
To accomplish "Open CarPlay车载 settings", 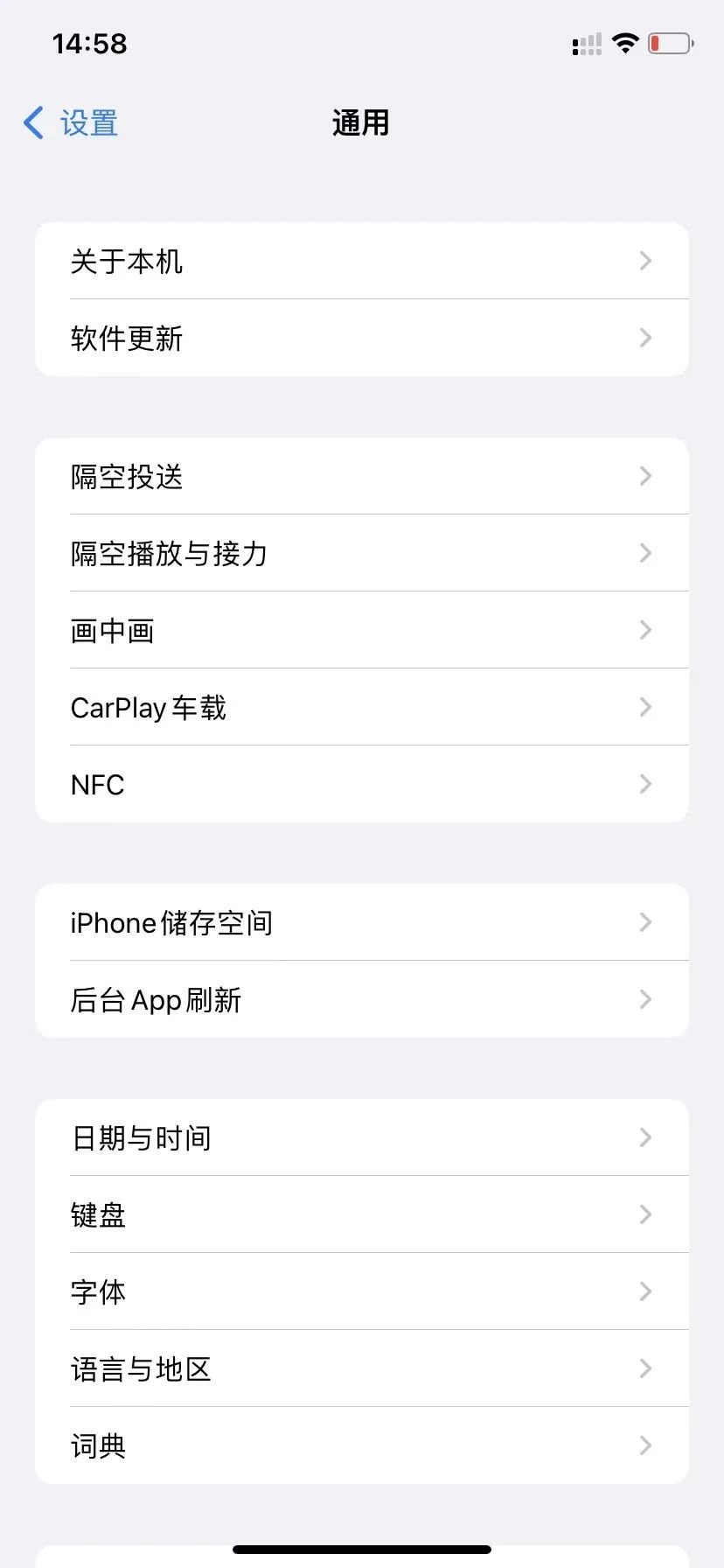I will click(x=361, y=707).
